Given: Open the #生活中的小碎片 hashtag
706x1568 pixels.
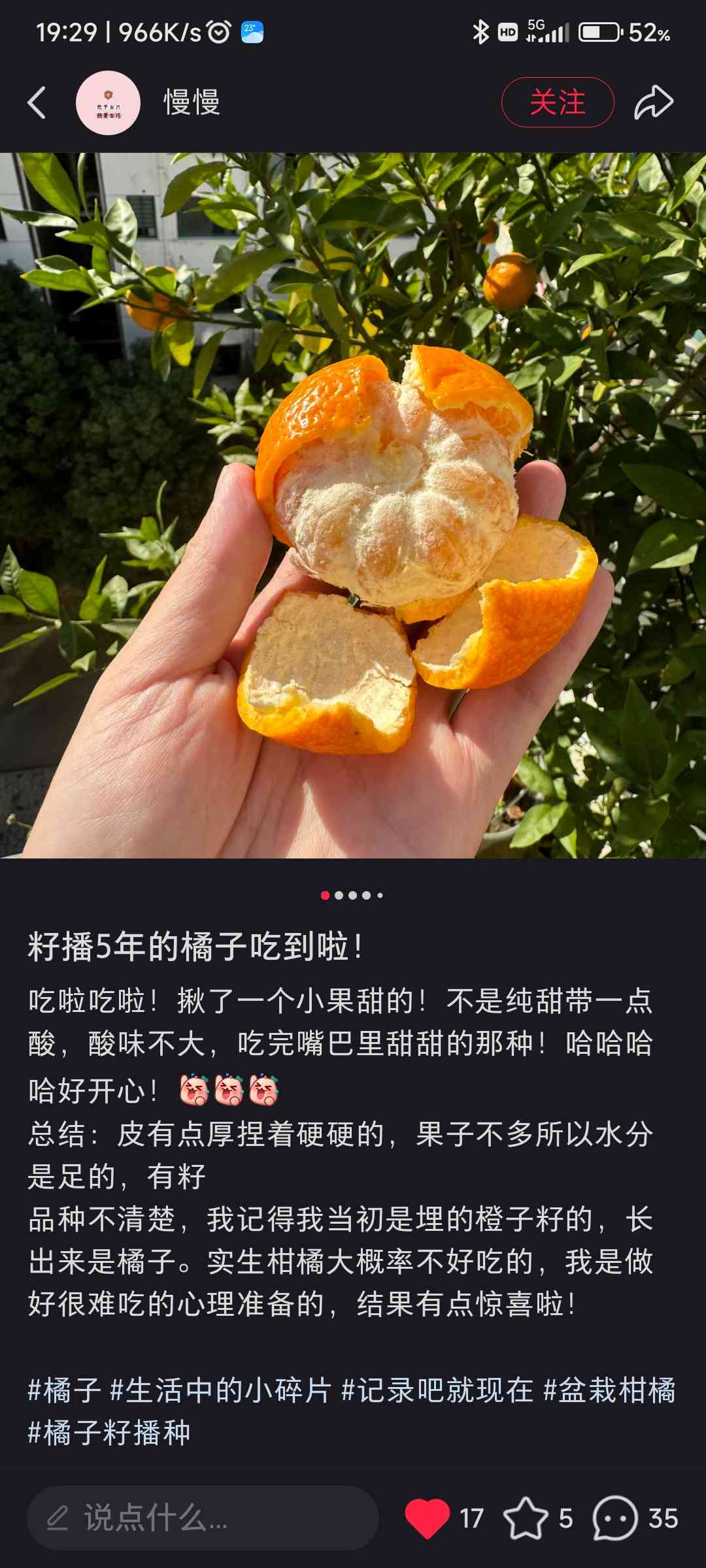Looking at the screenshot, I should coord(220,1391).
